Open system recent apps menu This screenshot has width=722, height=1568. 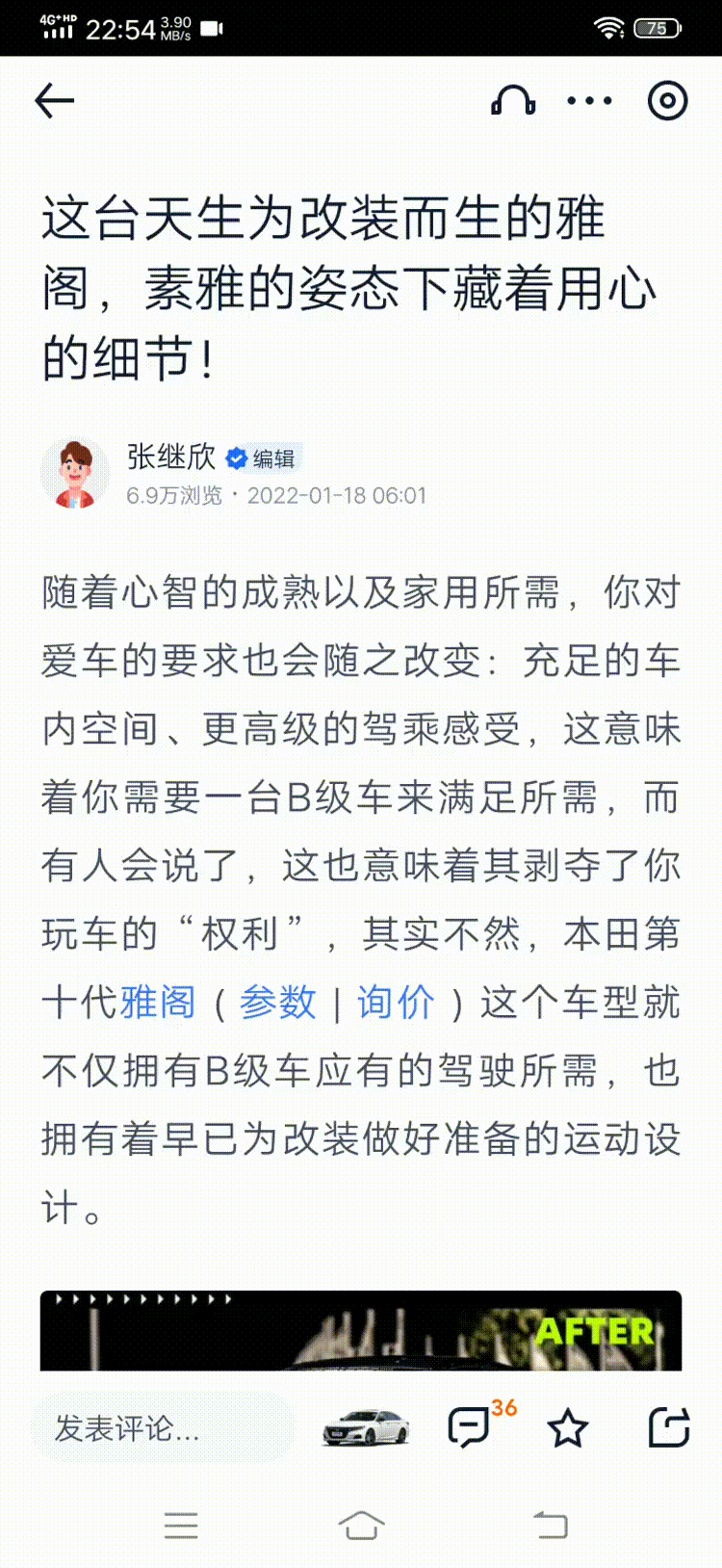pos(181,1526)
